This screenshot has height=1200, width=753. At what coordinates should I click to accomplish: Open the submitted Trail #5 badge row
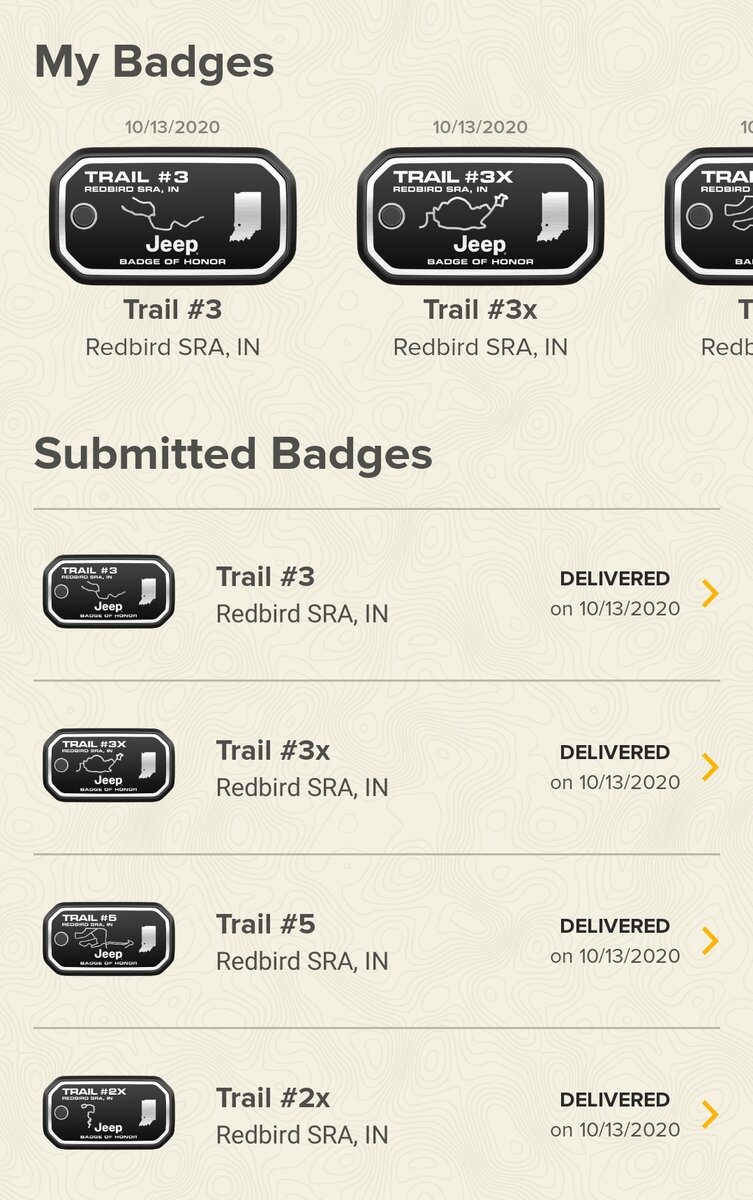tap(376, 941)
